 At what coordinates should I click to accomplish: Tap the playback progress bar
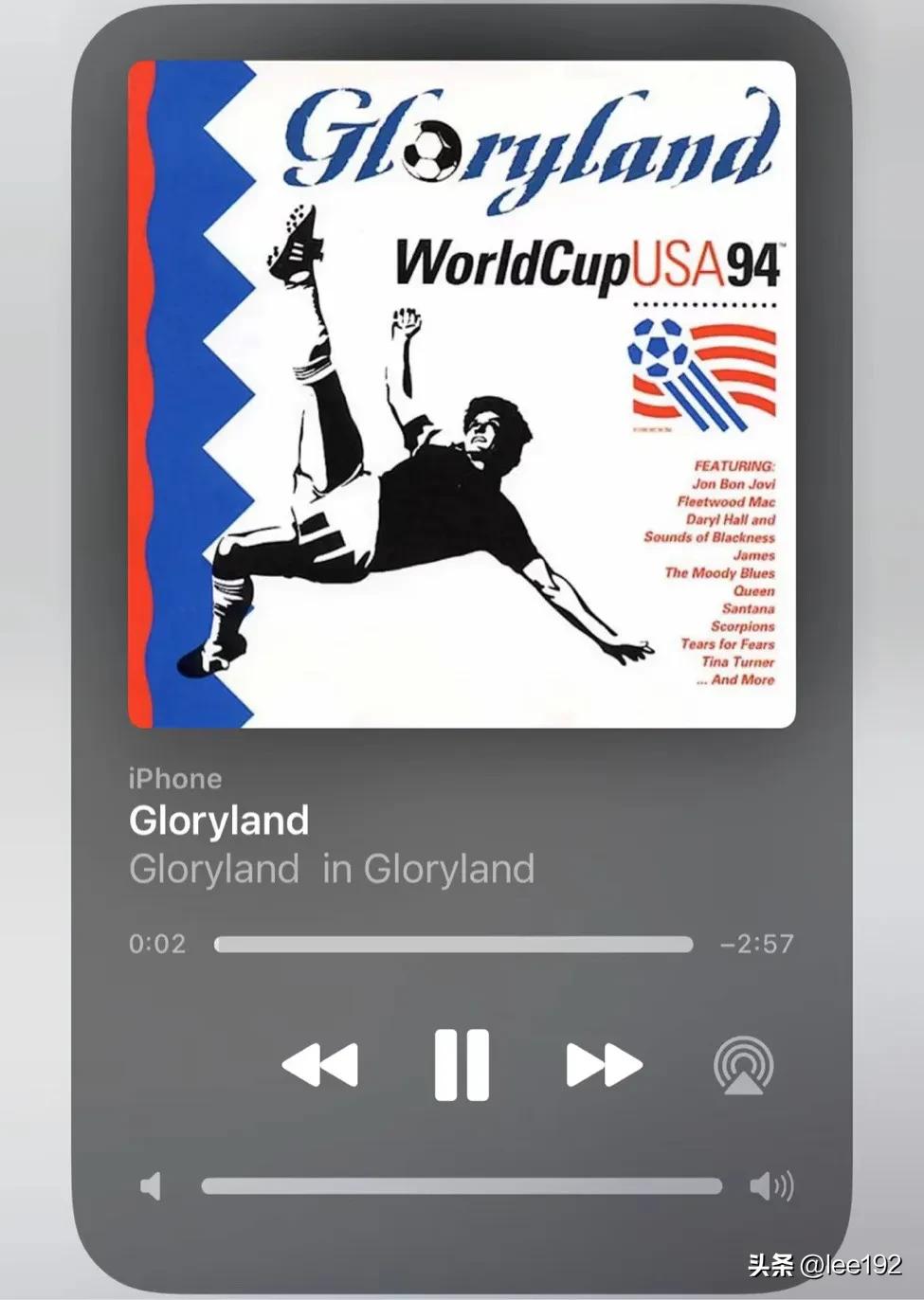[x=453, y=944]
